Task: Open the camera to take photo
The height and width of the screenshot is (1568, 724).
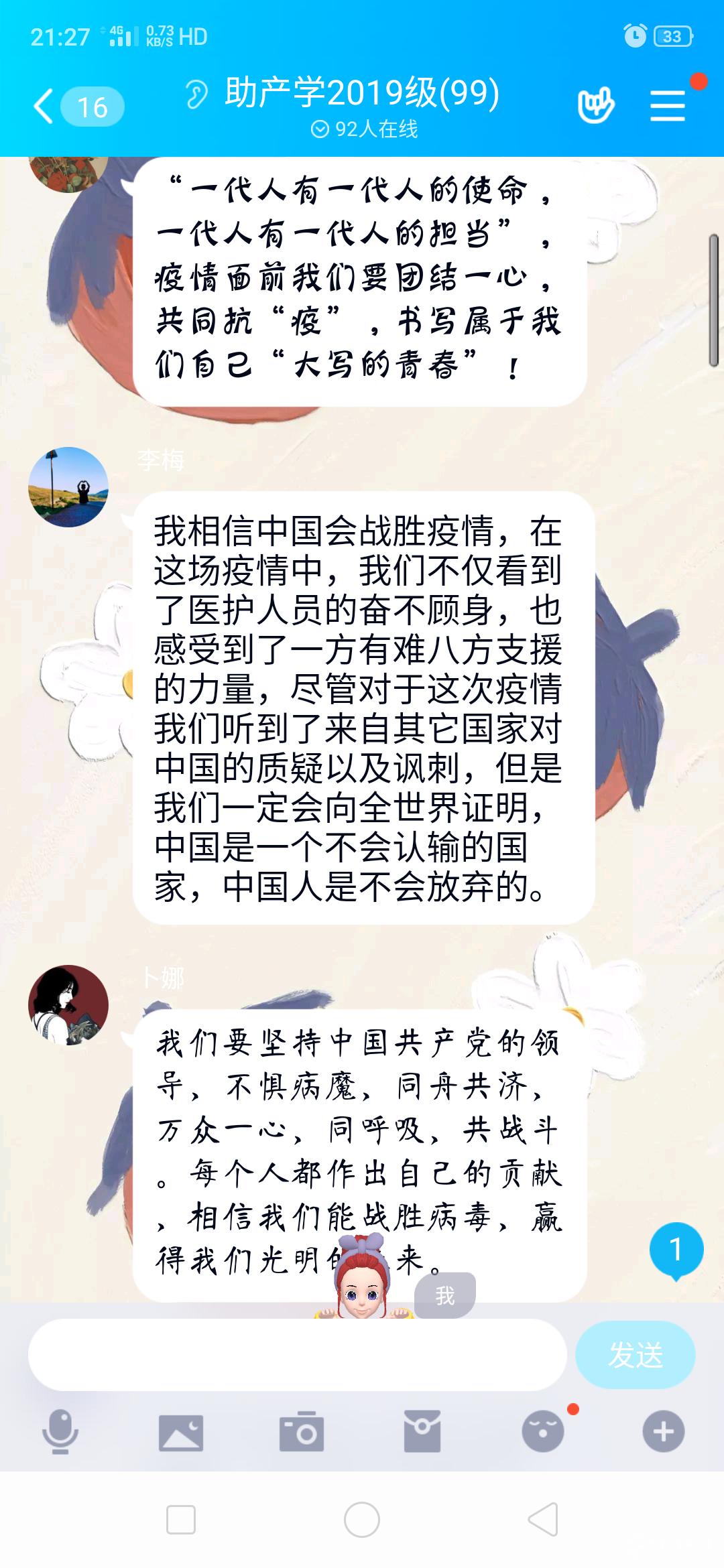Action: pos(302,1432)
